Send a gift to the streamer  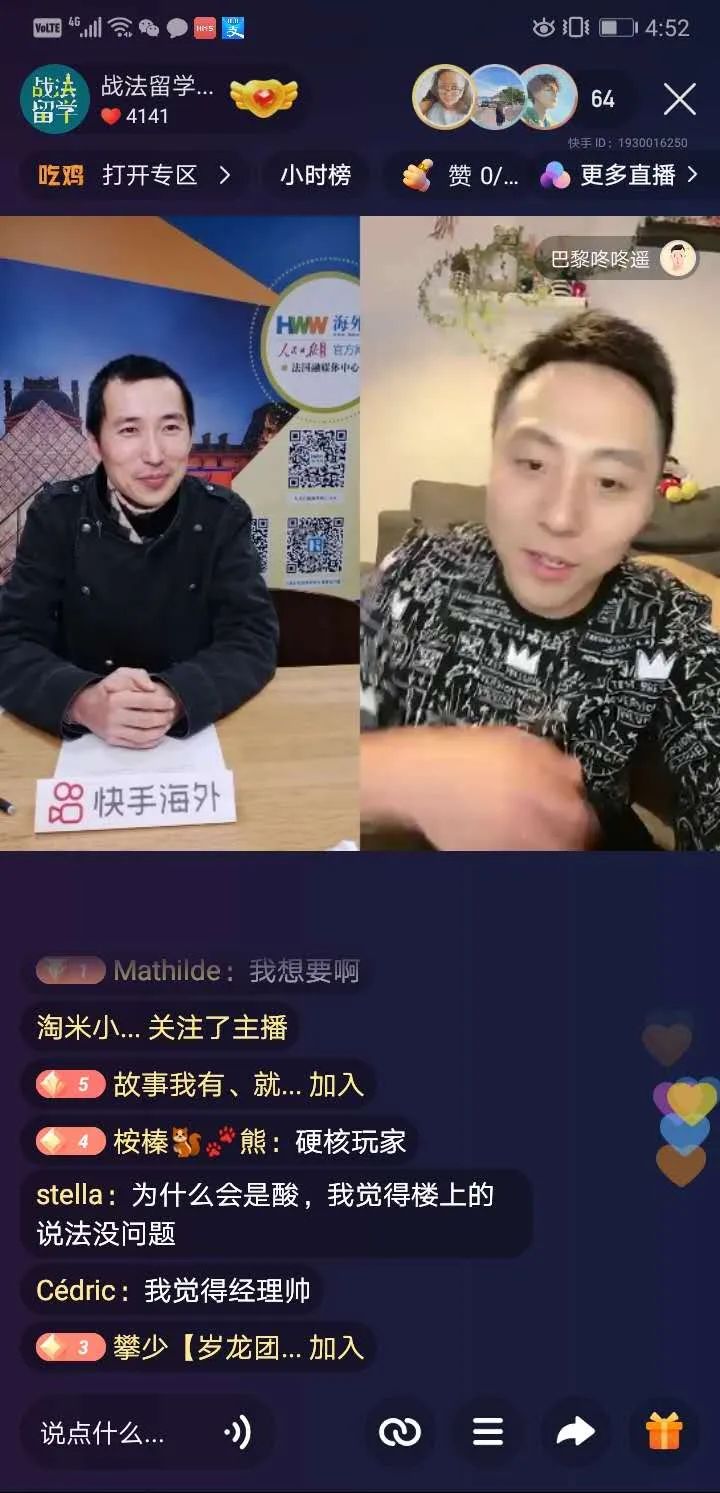(664, 1433)
